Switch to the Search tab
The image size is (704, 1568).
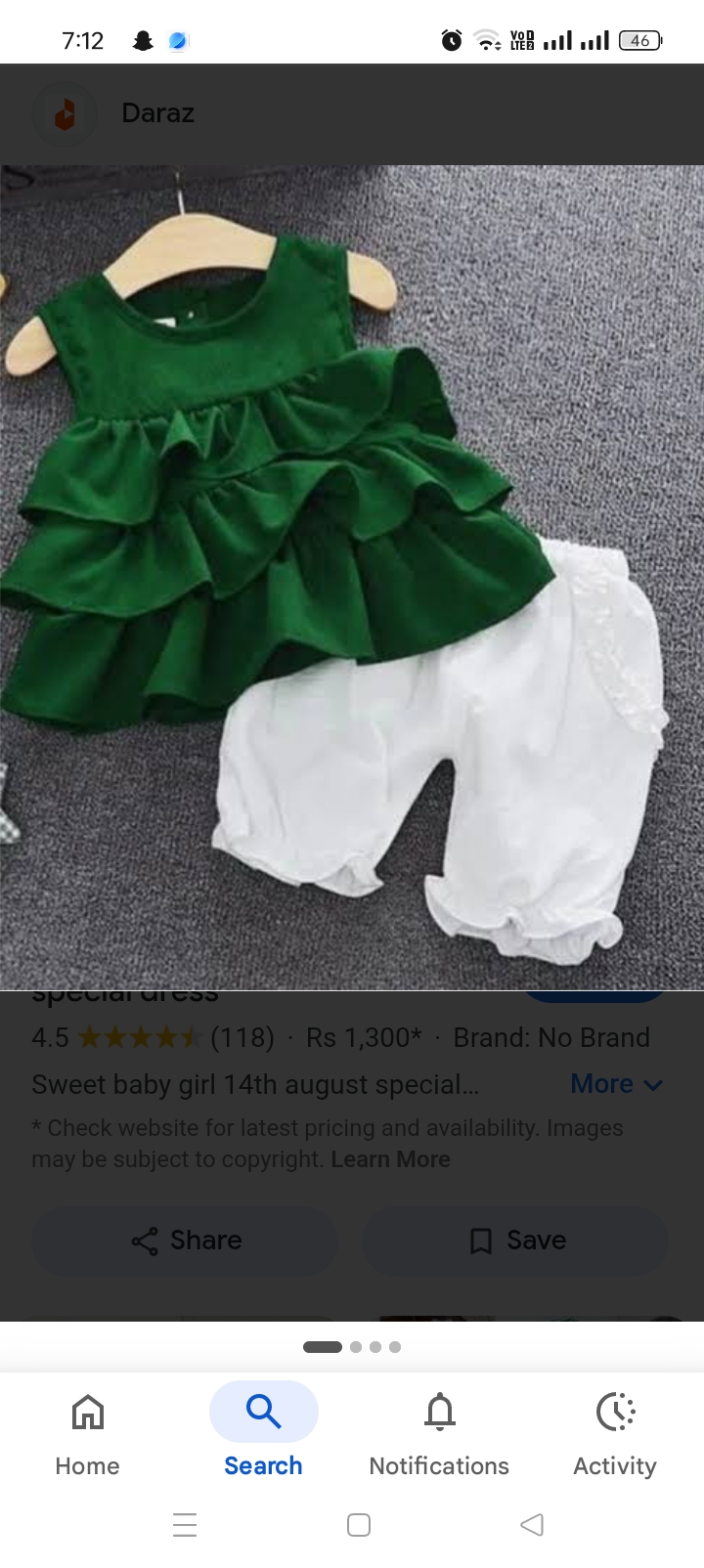coord(263,1434)
